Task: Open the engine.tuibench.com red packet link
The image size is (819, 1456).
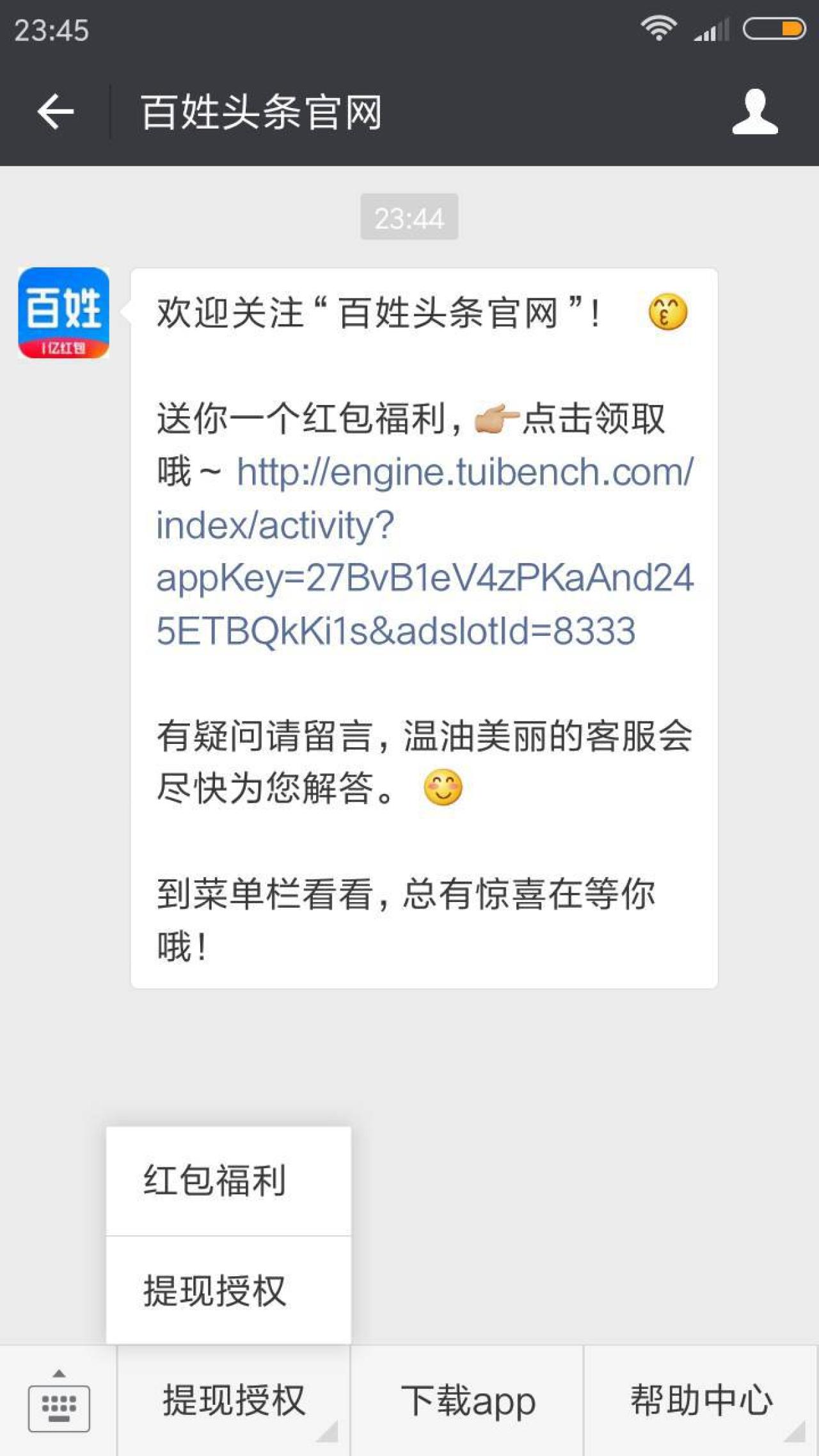Action: tap(424, 551)
